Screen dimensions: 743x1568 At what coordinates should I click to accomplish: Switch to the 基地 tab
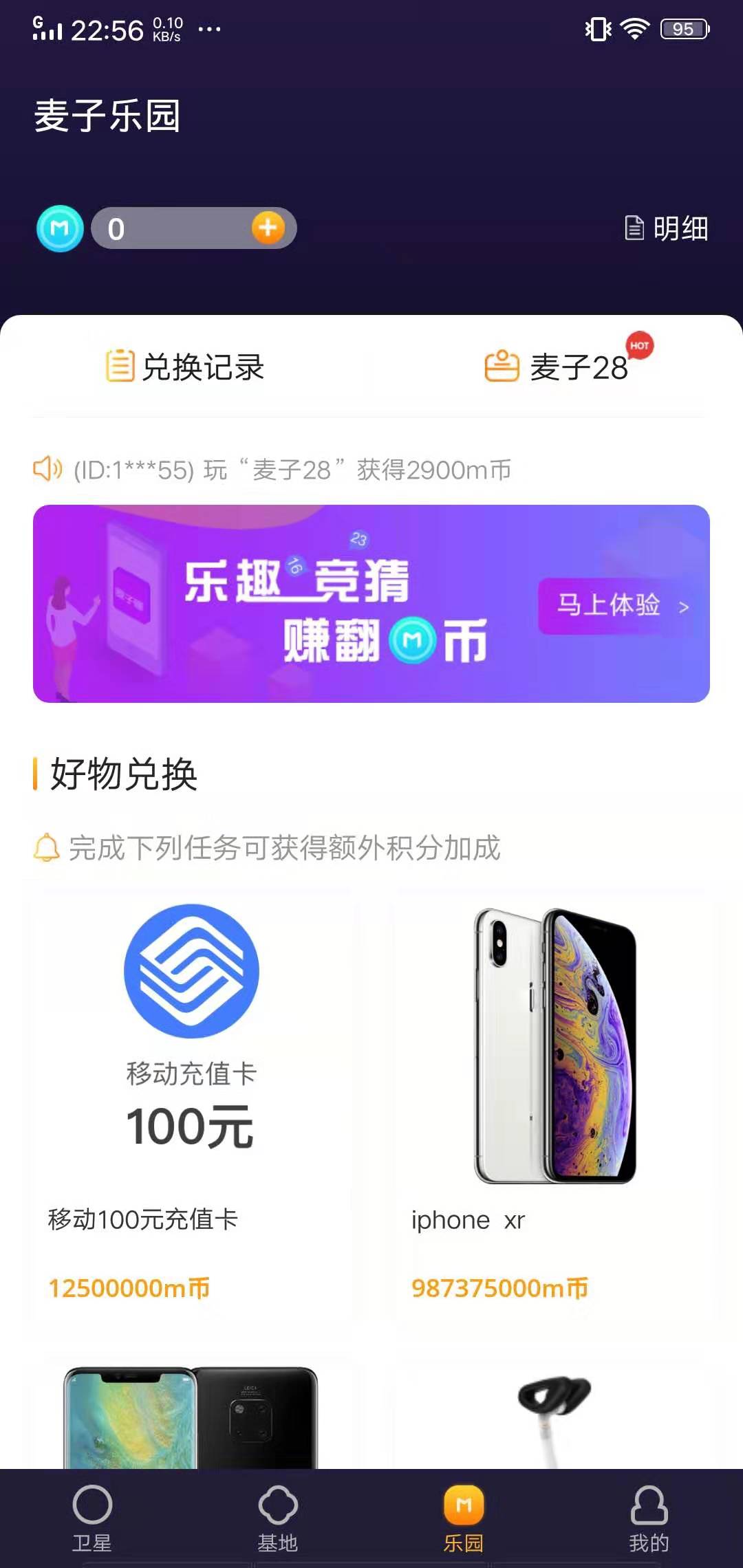(279, 1513)
